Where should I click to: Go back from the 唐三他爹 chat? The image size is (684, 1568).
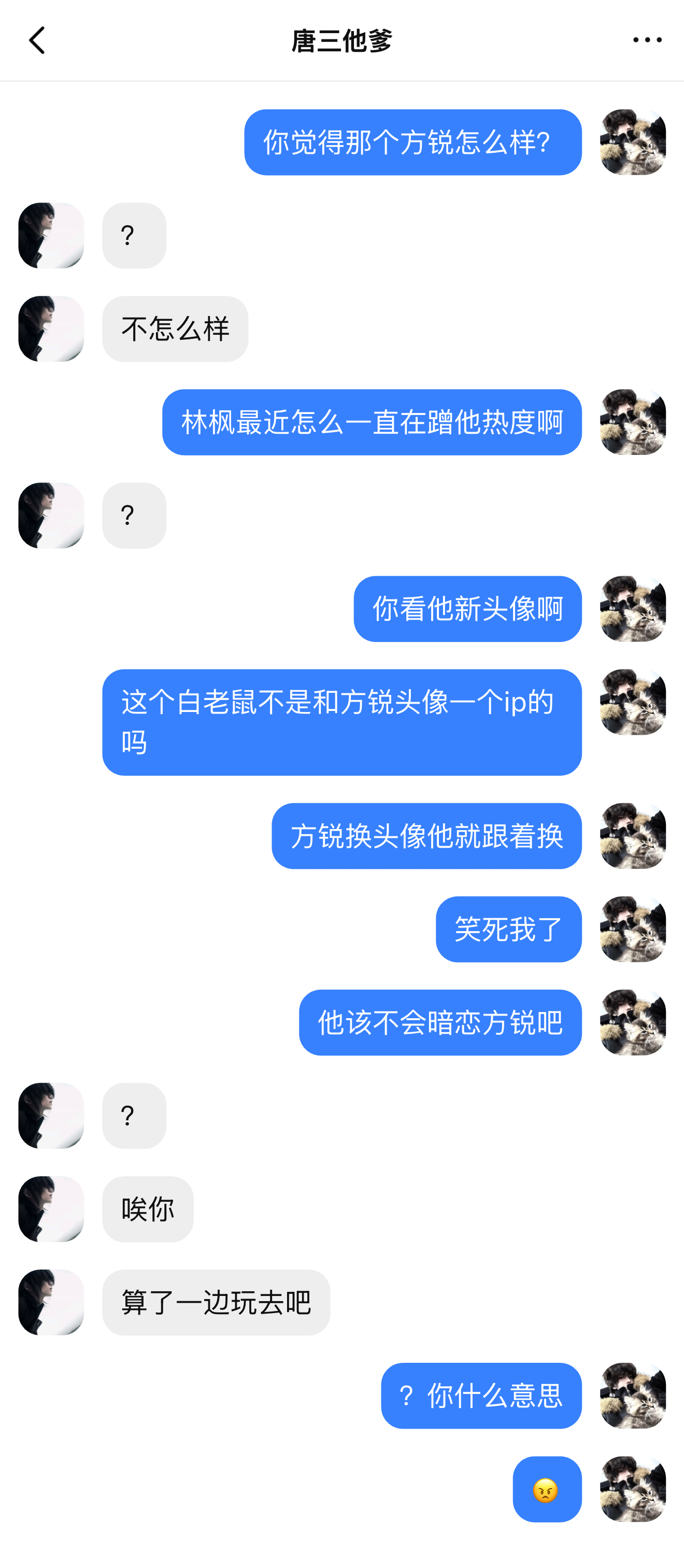click(37, 41)
